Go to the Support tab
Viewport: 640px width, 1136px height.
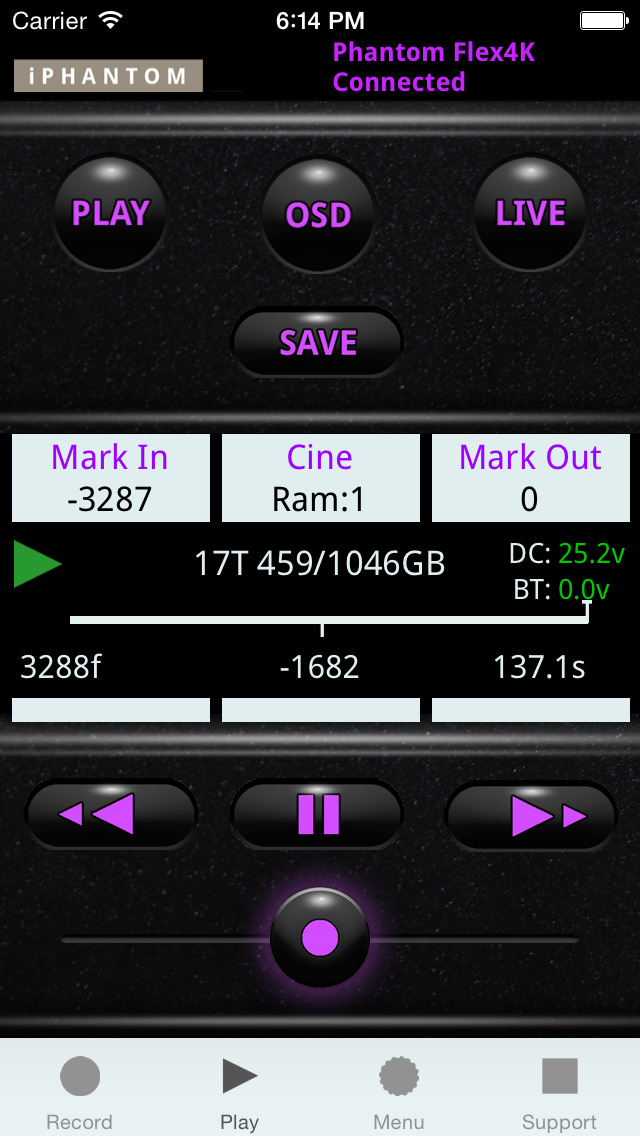click(x=559, y=1092)
